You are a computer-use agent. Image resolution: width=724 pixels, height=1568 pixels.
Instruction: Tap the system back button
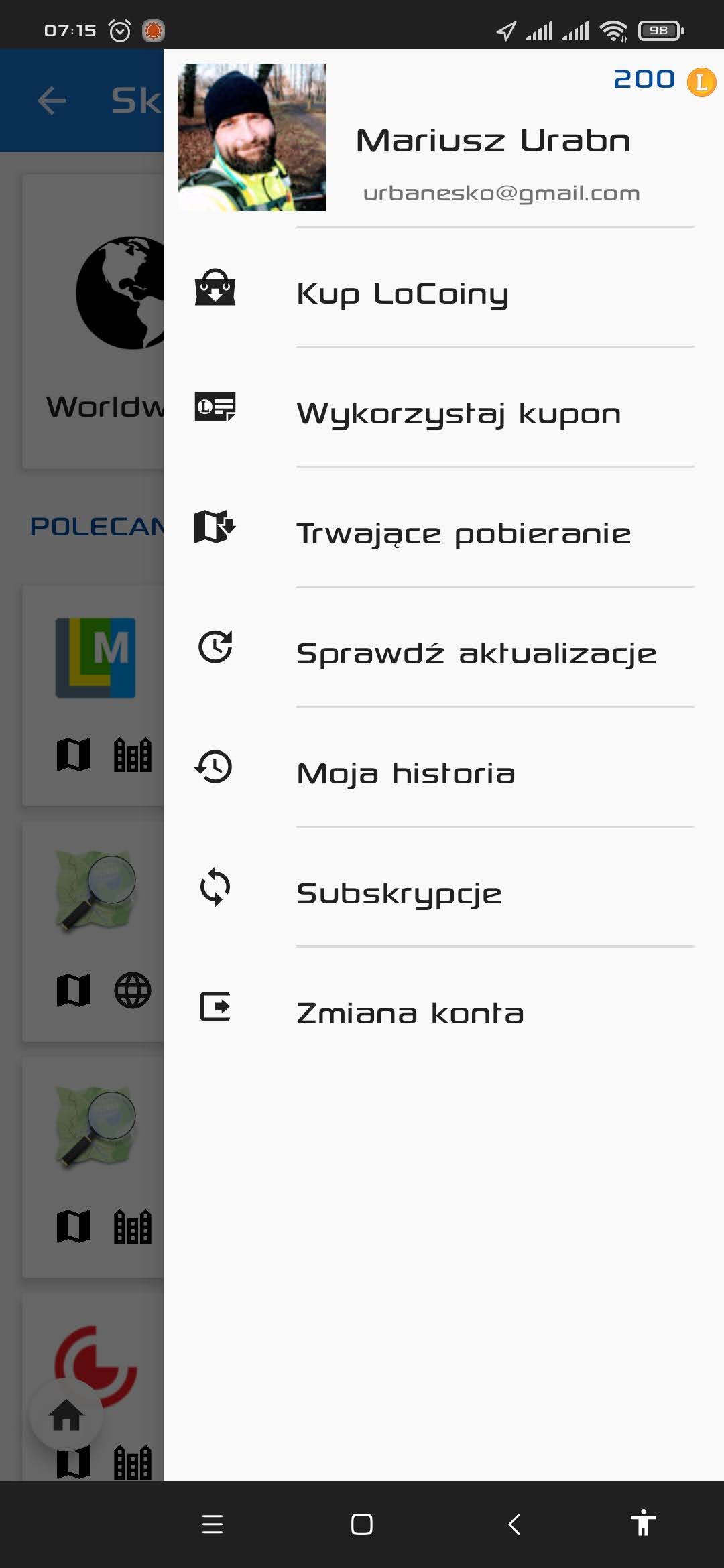click(x=514, y=1524)
